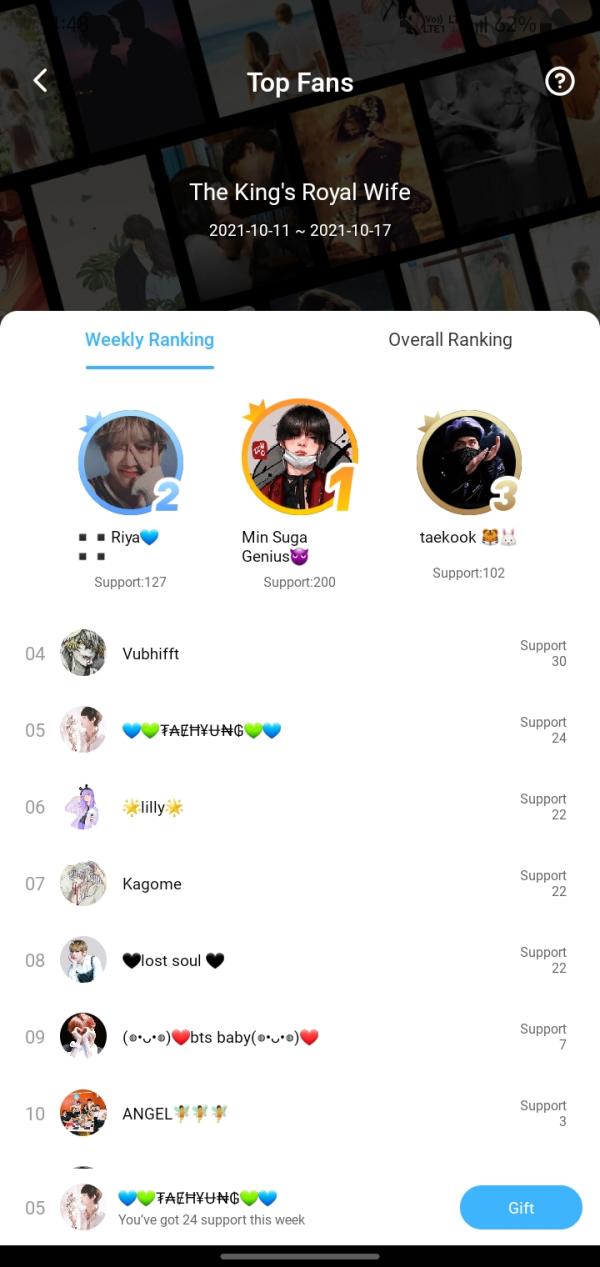Select the Weekly Ranking tab

[x=149, y=340]
